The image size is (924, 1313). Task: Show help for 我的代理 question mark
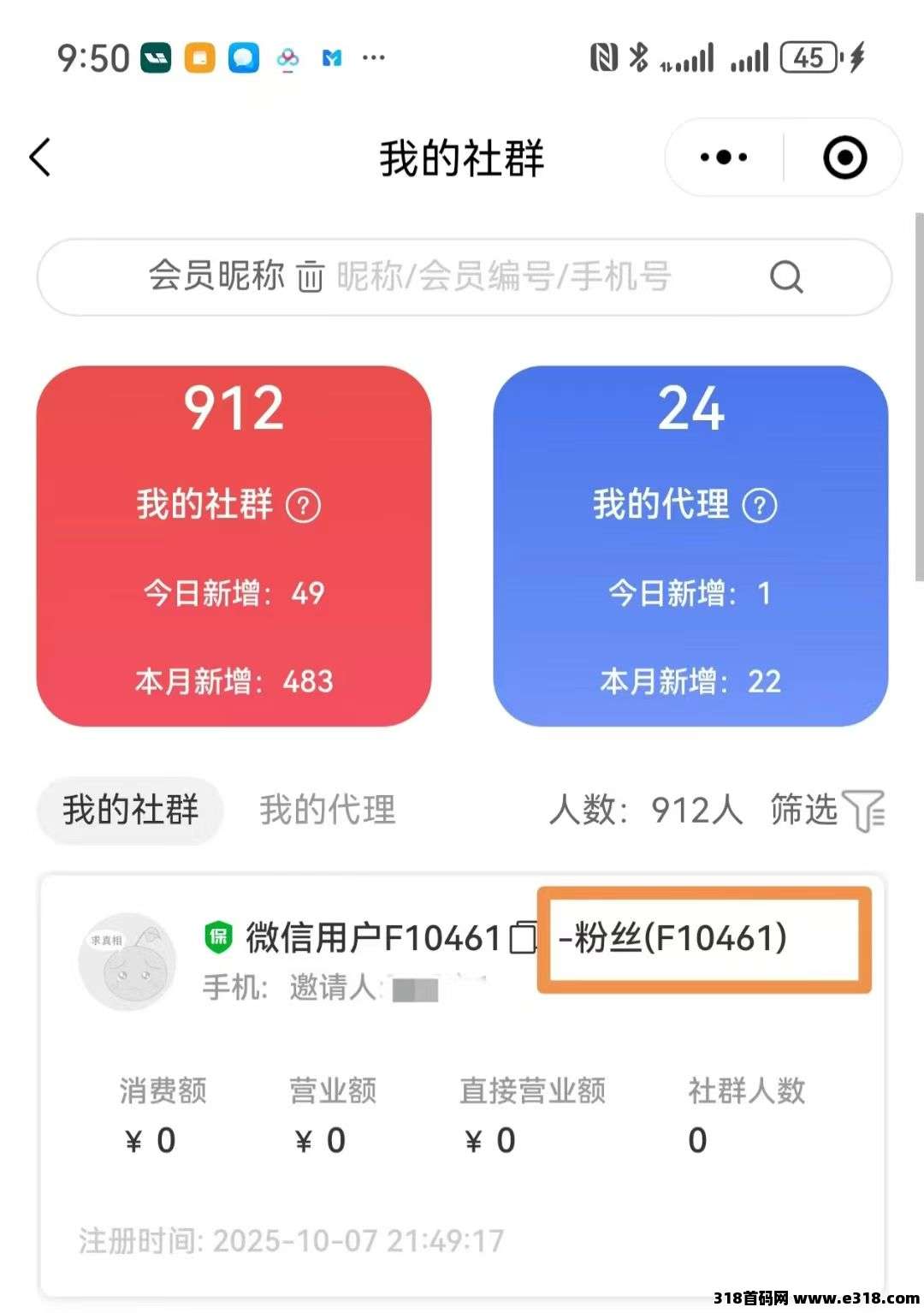760,505
